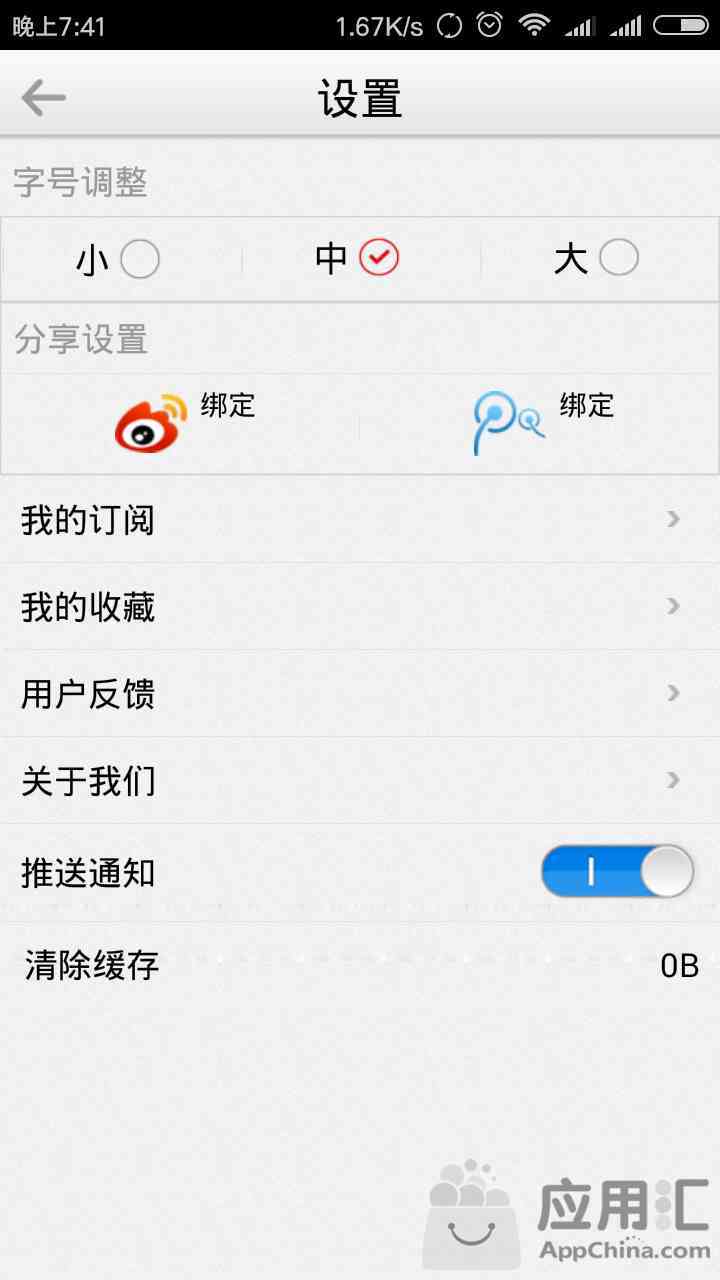
Task: Open 我的收藏 favorites
Action: tap(360, 607)
